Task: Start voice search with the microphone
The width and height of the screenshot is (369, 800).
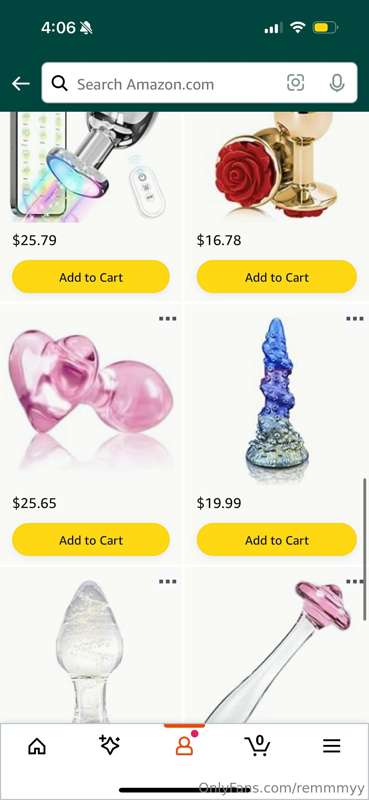Action: click(337, 83)
